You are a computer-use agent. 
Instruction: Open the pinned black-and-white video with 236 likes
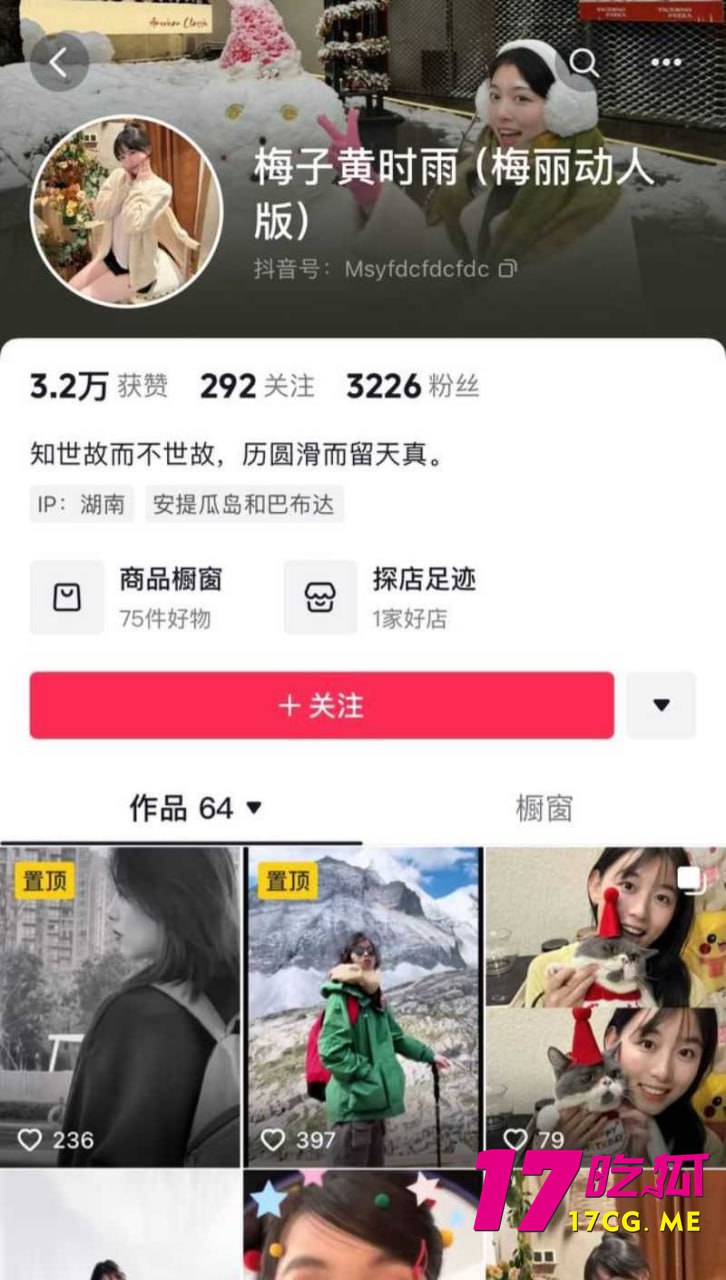(120, 1005)
